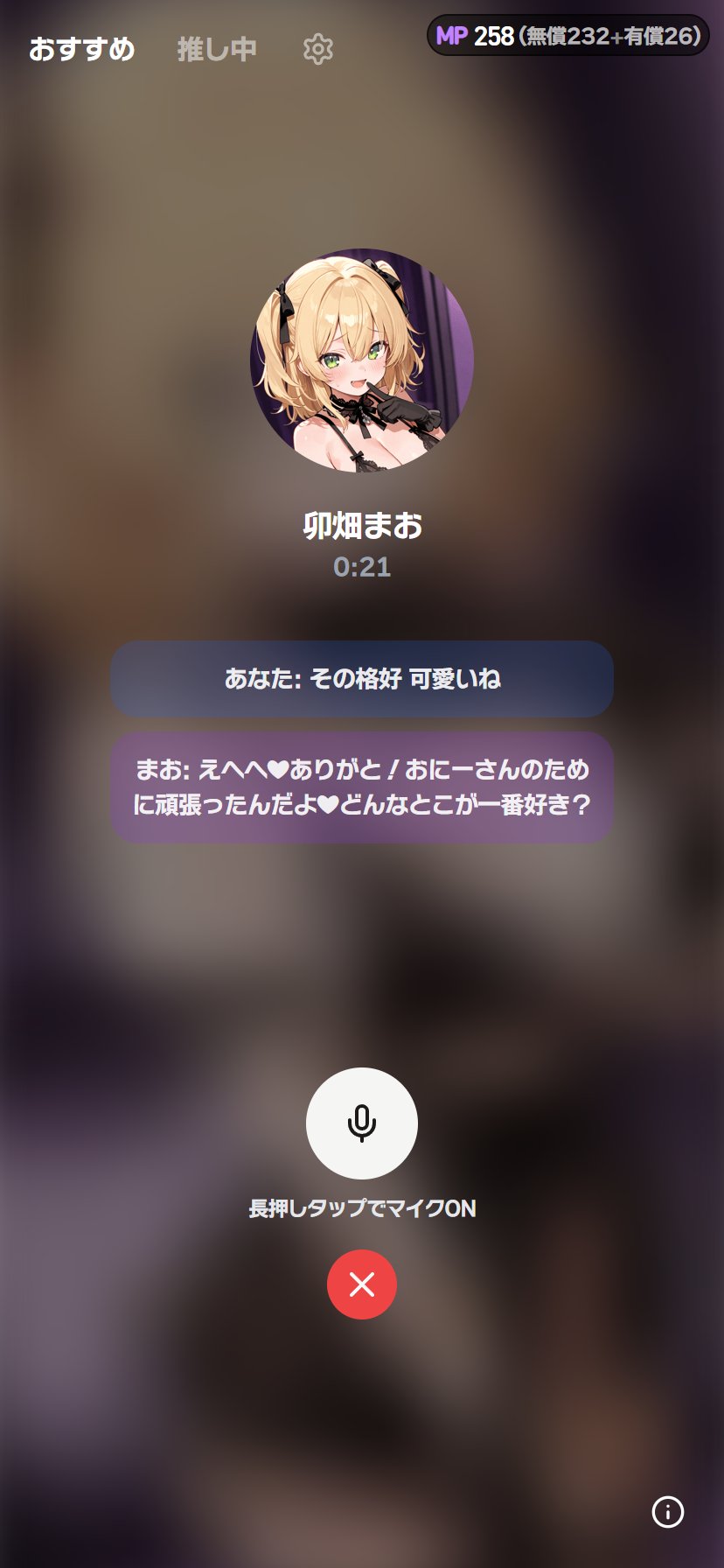This screenshot has height=1568, width=724.
Task: Open the MP 258 points balance
Action: pyautogui.click(x=567, y=36)
